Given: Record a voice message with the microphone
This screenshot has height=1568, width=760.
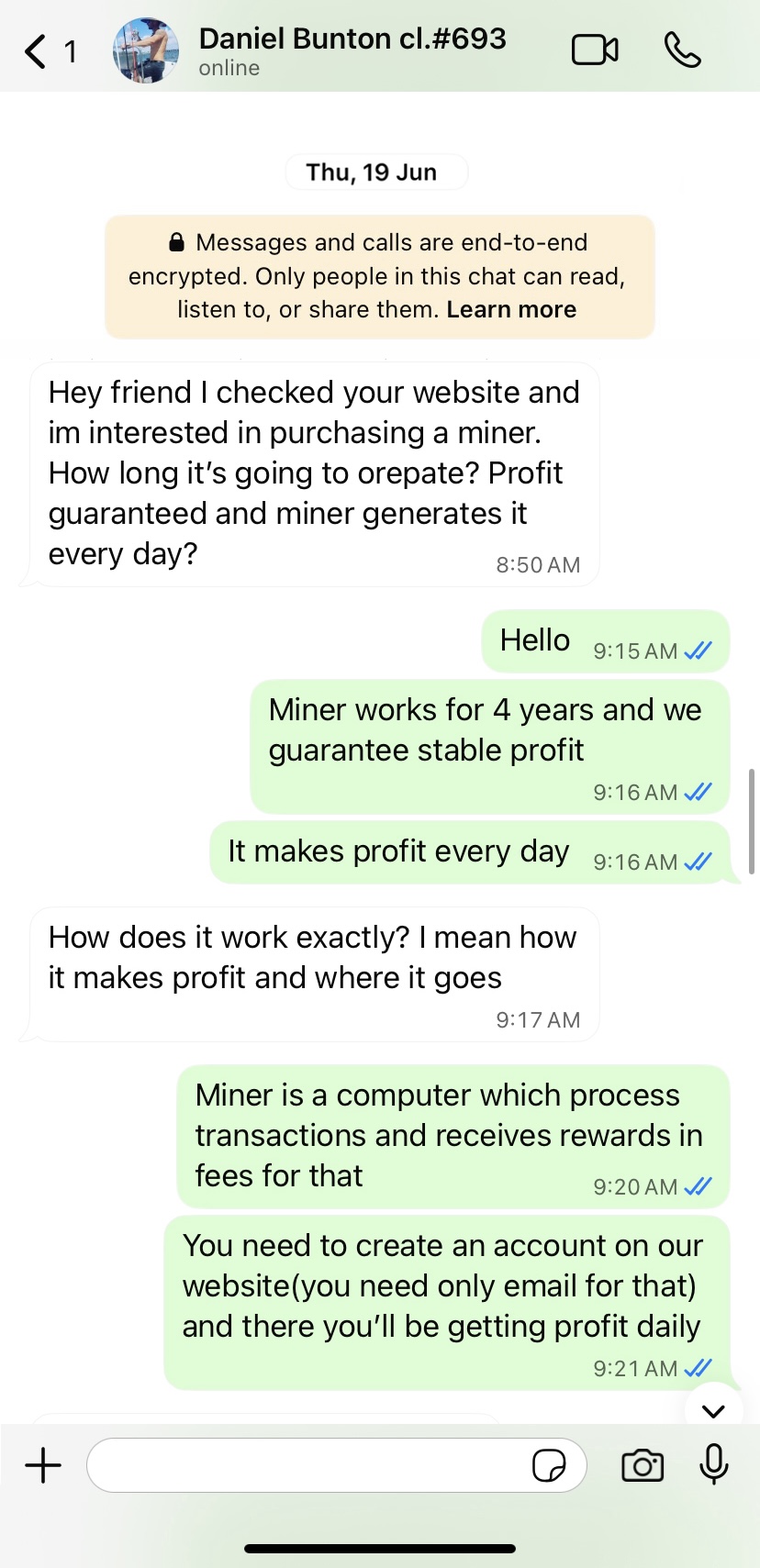Looking at the screenshot, I should tap(713, 1464).
